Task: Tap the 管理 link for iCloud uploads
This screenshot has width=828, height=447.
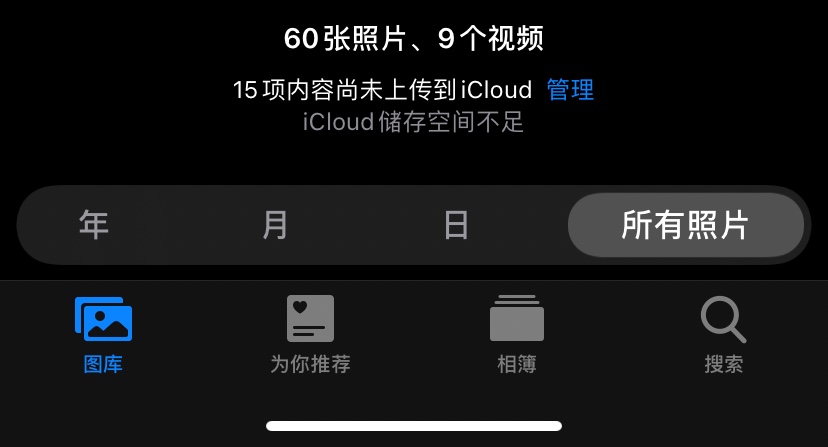Action: point(570,90)
